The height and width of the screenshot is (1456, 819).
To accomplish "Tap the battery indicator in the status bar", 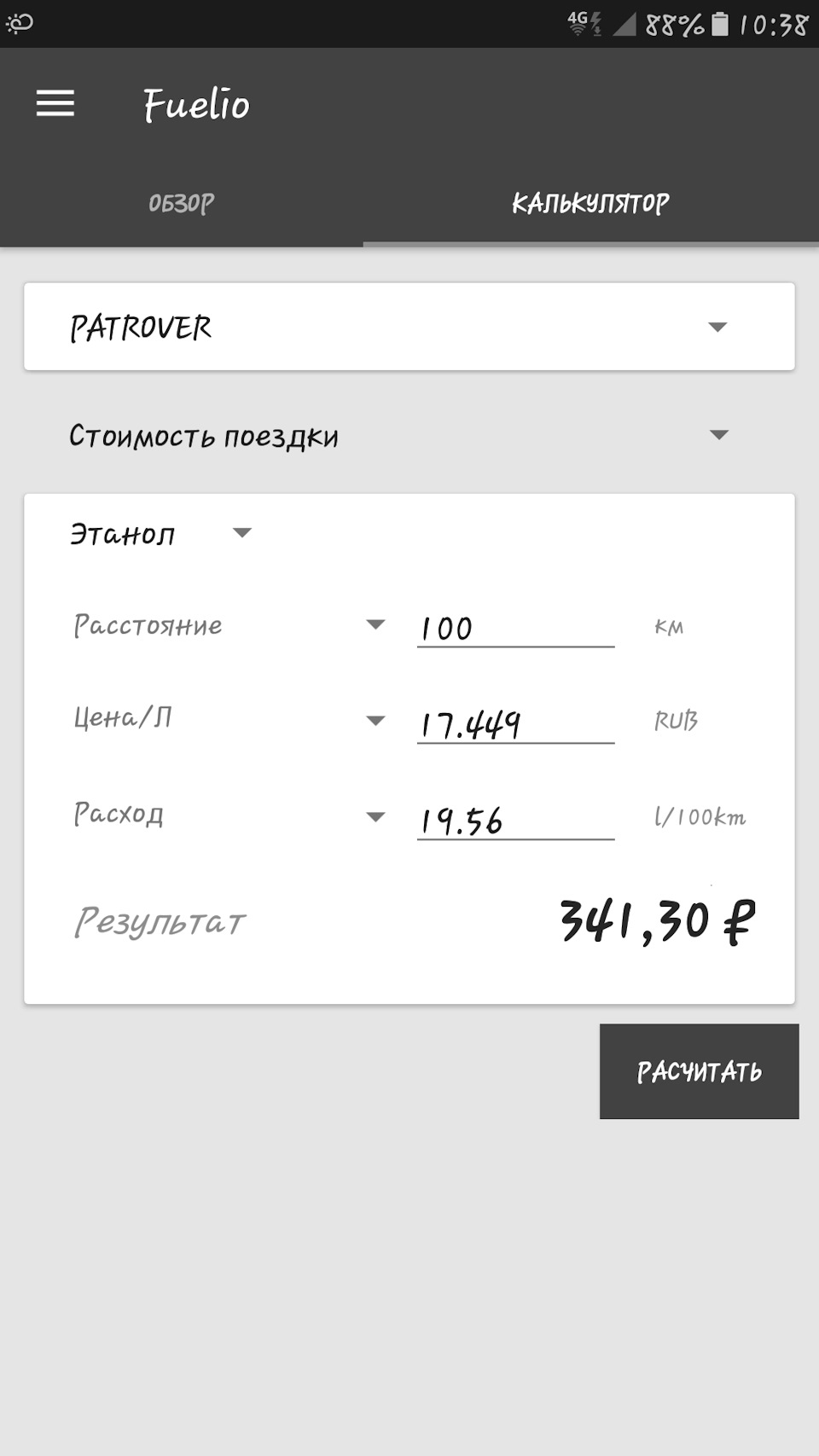I will 719,24.
